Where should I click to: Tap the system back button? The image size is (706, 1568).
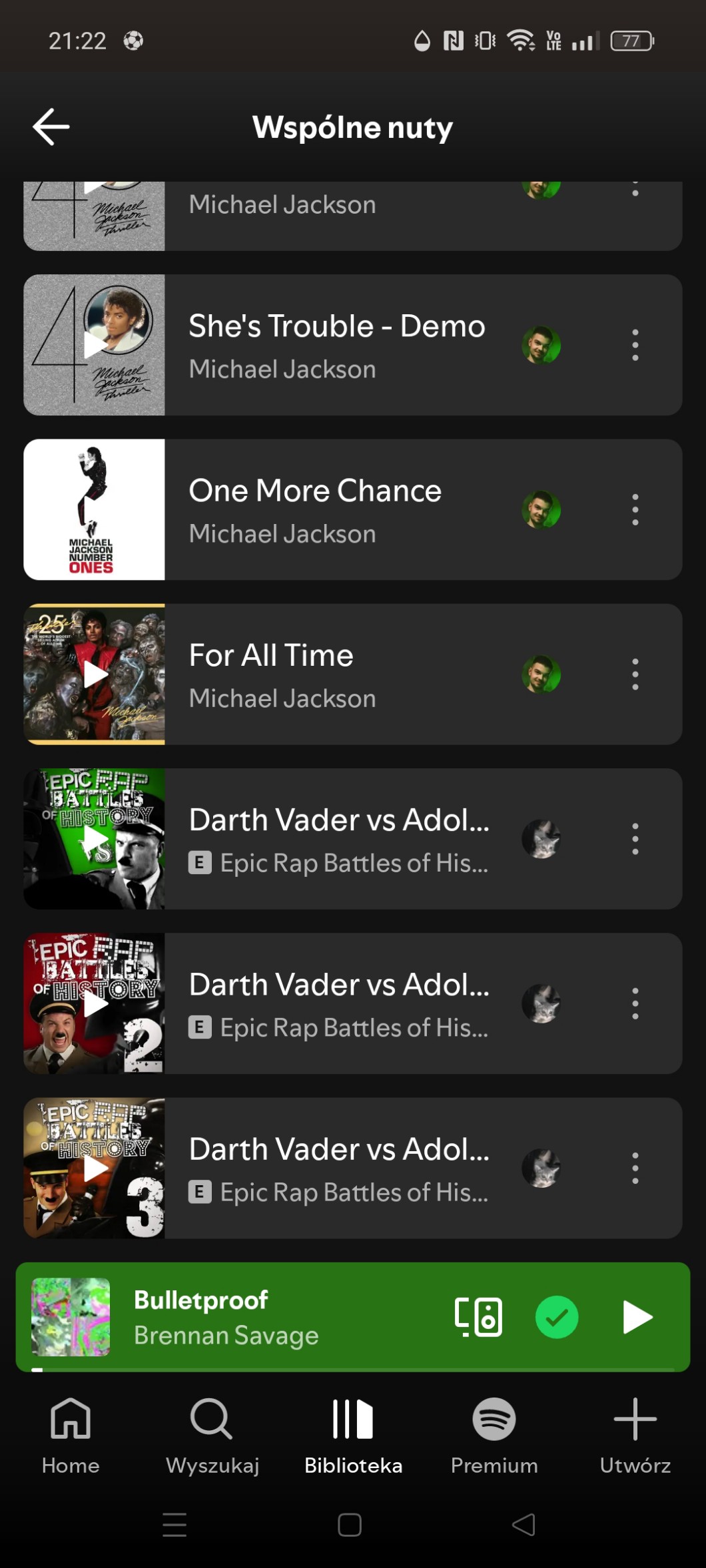tap(524, 1525)
